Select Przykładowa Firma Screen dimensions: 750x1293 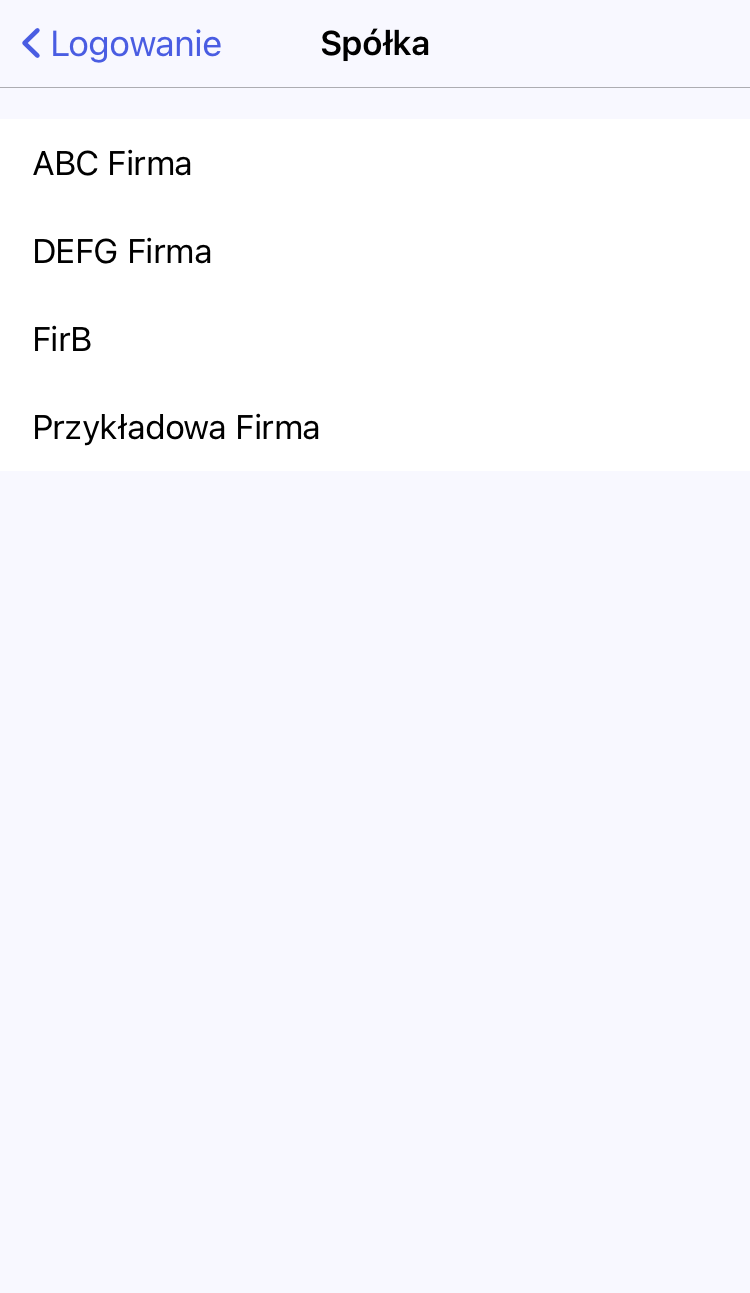point(176,427)
